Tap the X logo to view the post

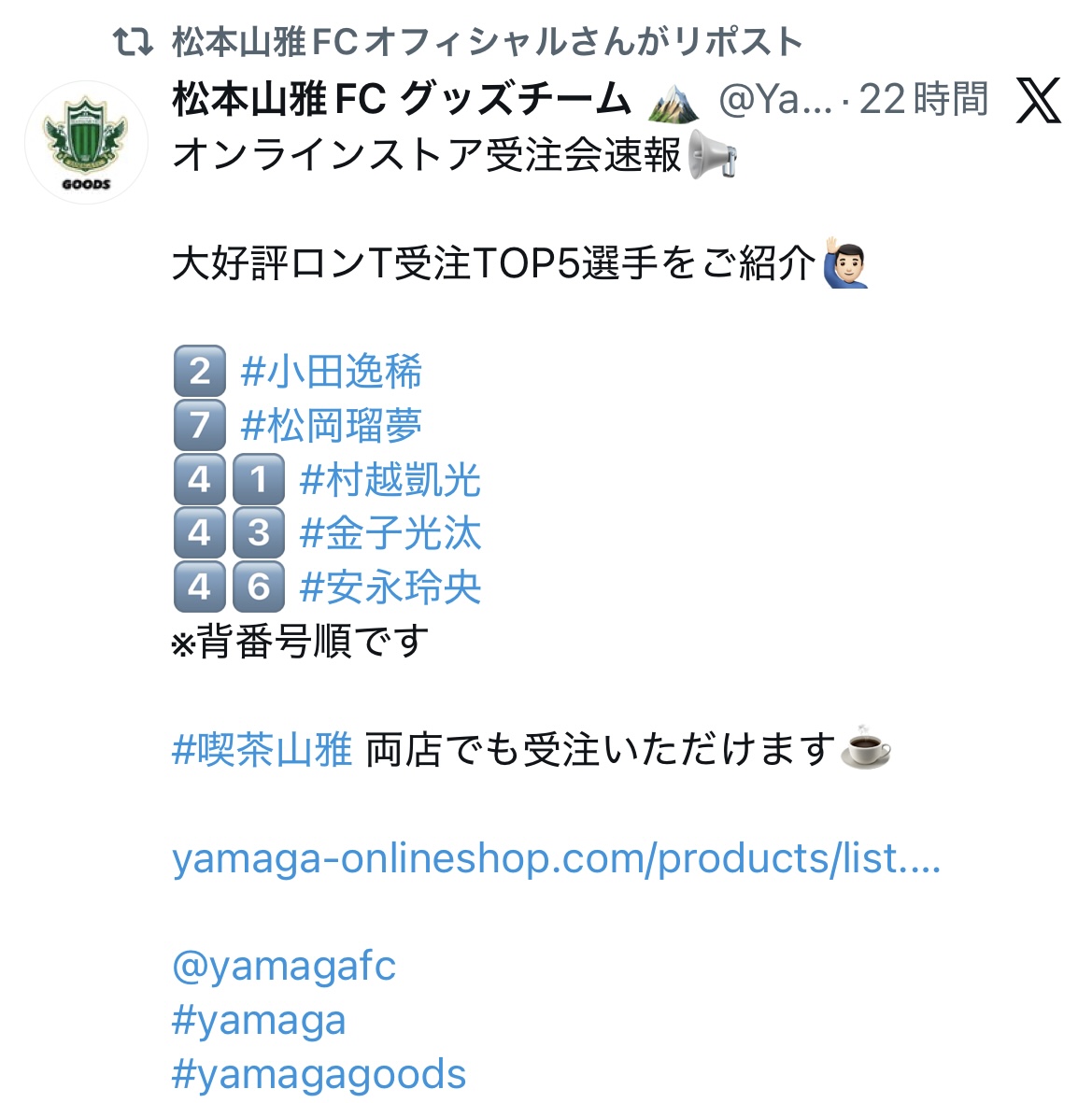point(1038,101)
